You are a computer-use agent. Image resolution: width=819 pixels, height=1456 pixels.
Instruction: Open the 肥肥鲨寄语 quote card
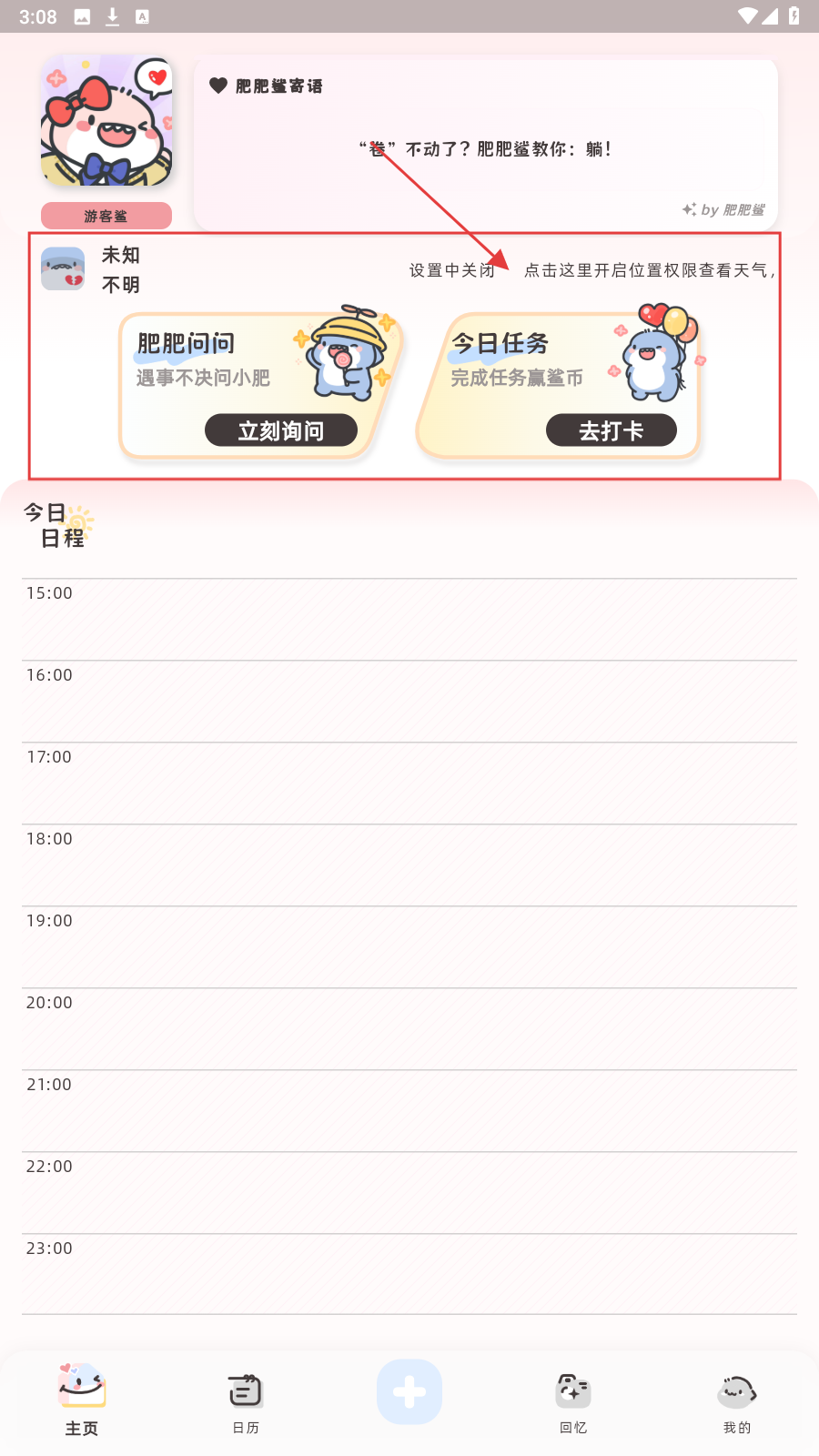coord(485,146)
